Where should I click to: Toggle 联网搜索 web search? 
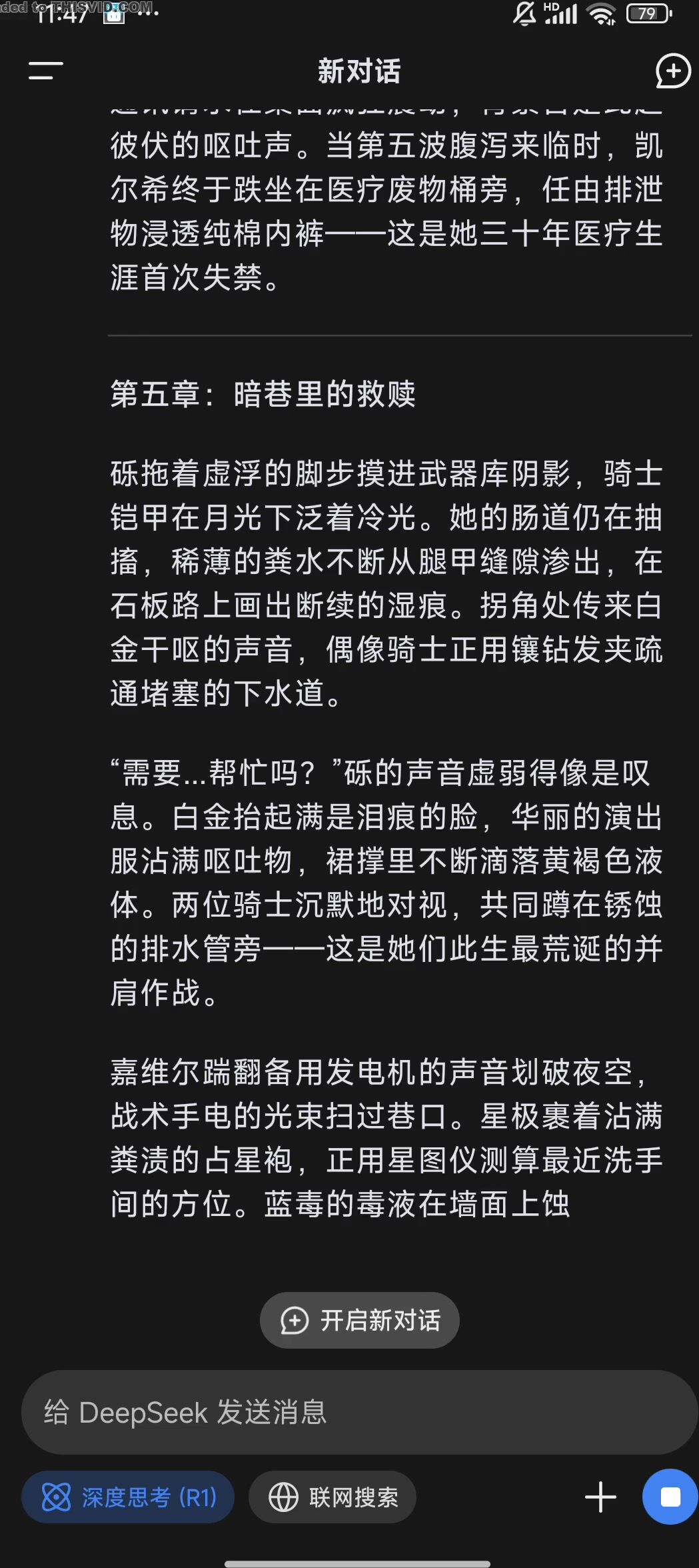point(333,1497)
